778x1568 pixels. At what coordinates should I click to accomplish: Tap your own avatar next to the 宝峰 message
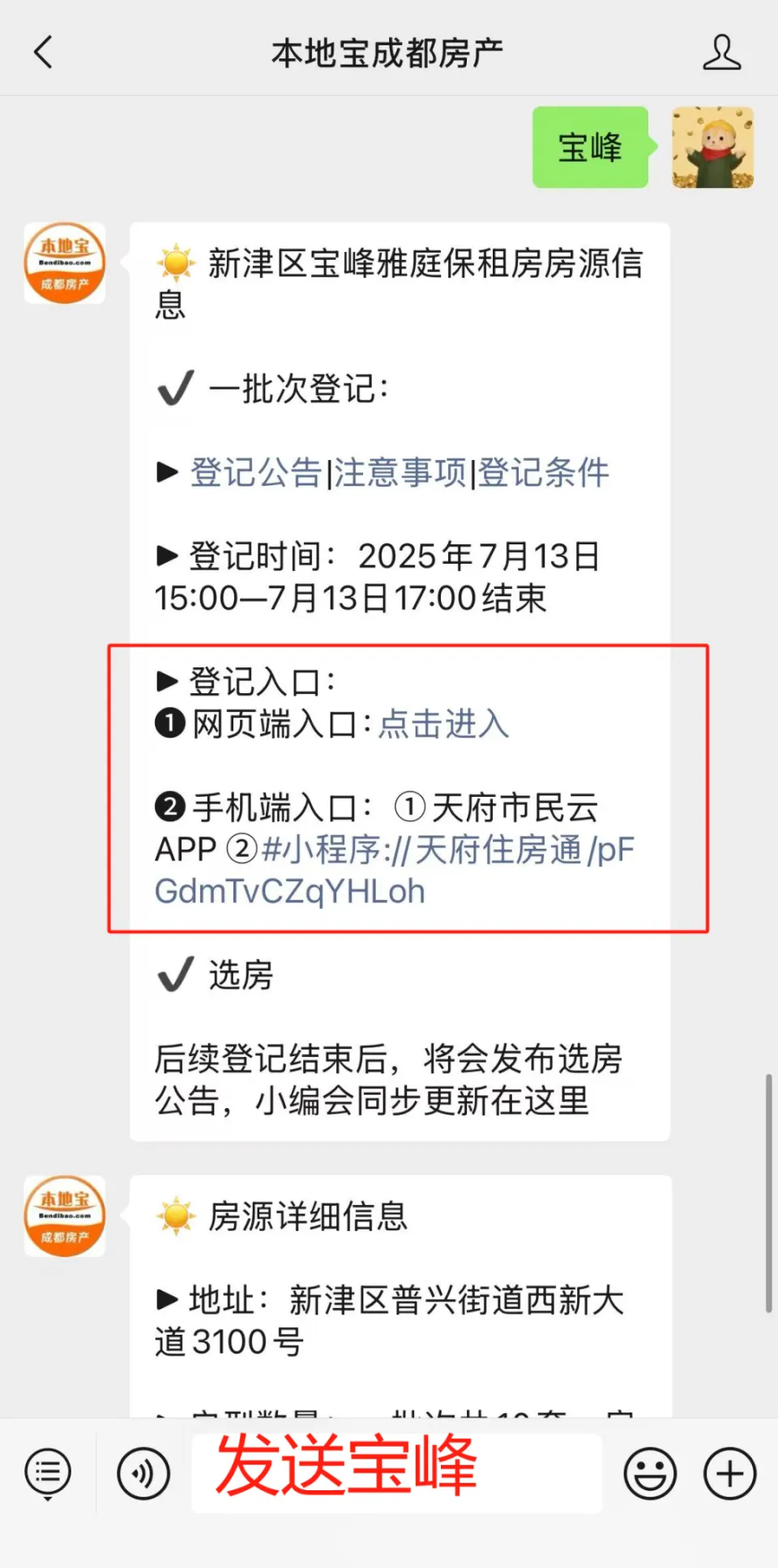712,147
